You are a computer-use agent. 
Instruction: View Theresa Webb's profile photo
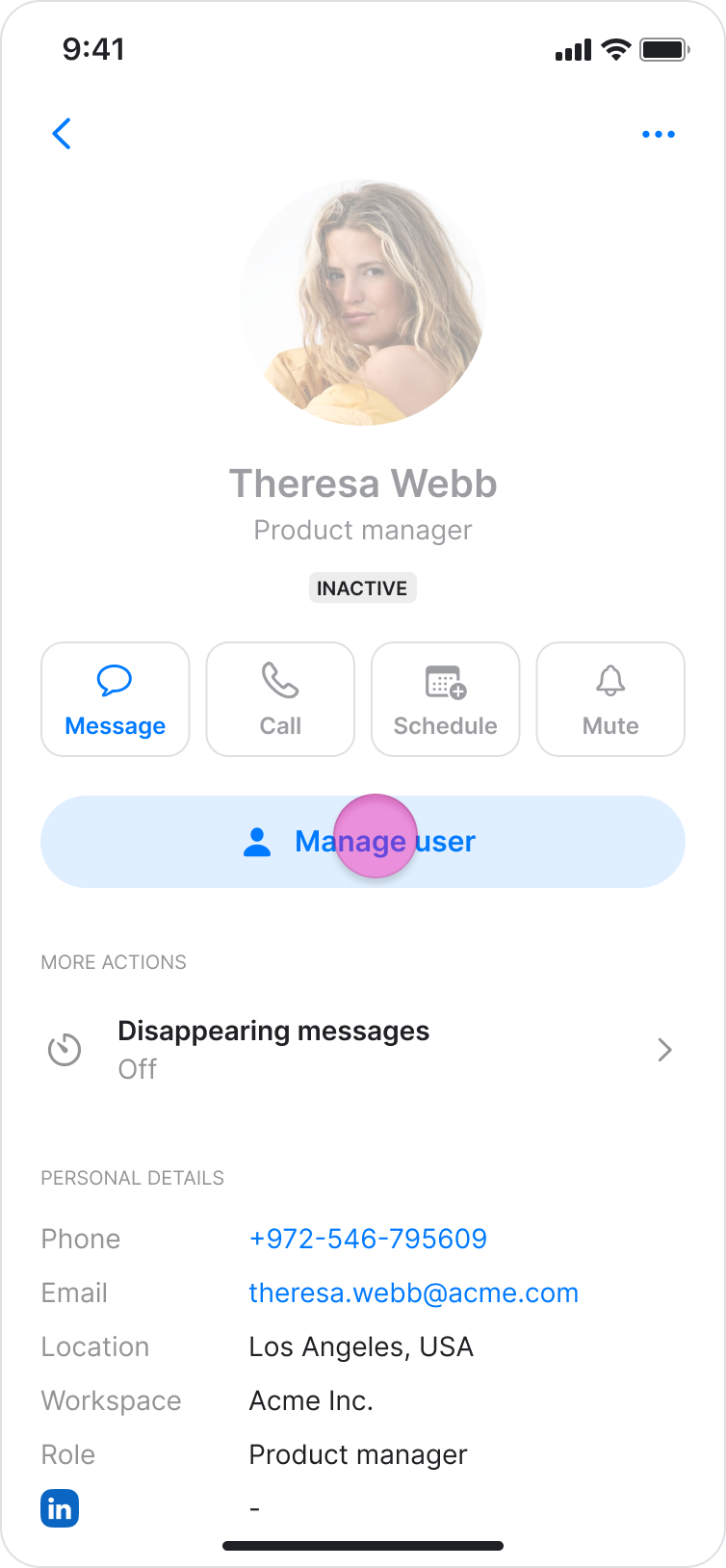coord(363,303)
